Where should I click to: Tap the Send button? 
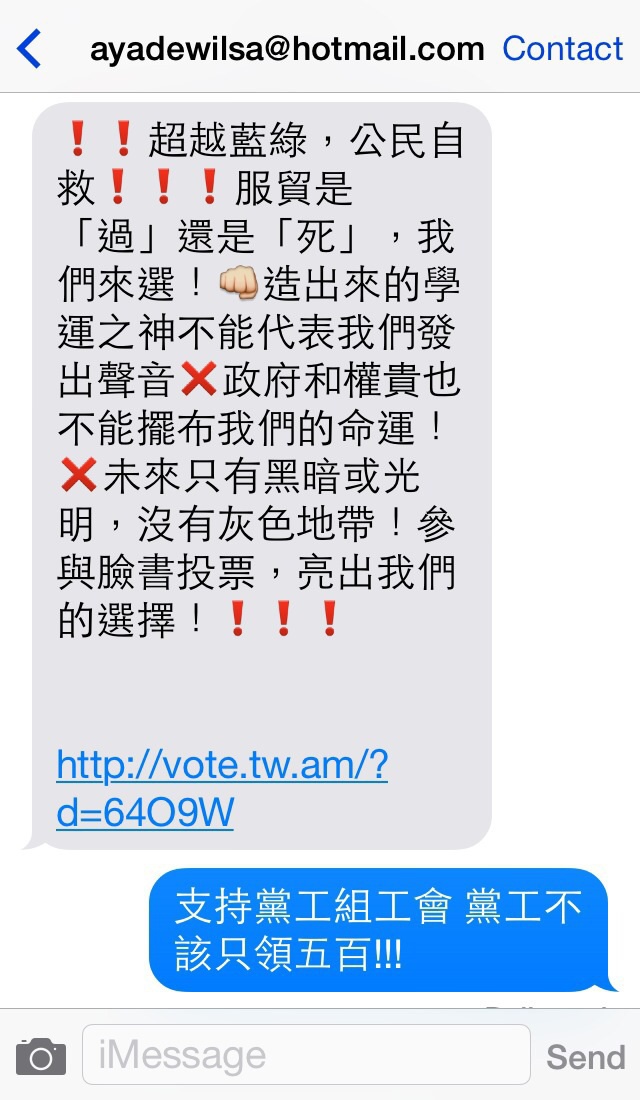coord(585,1057)
